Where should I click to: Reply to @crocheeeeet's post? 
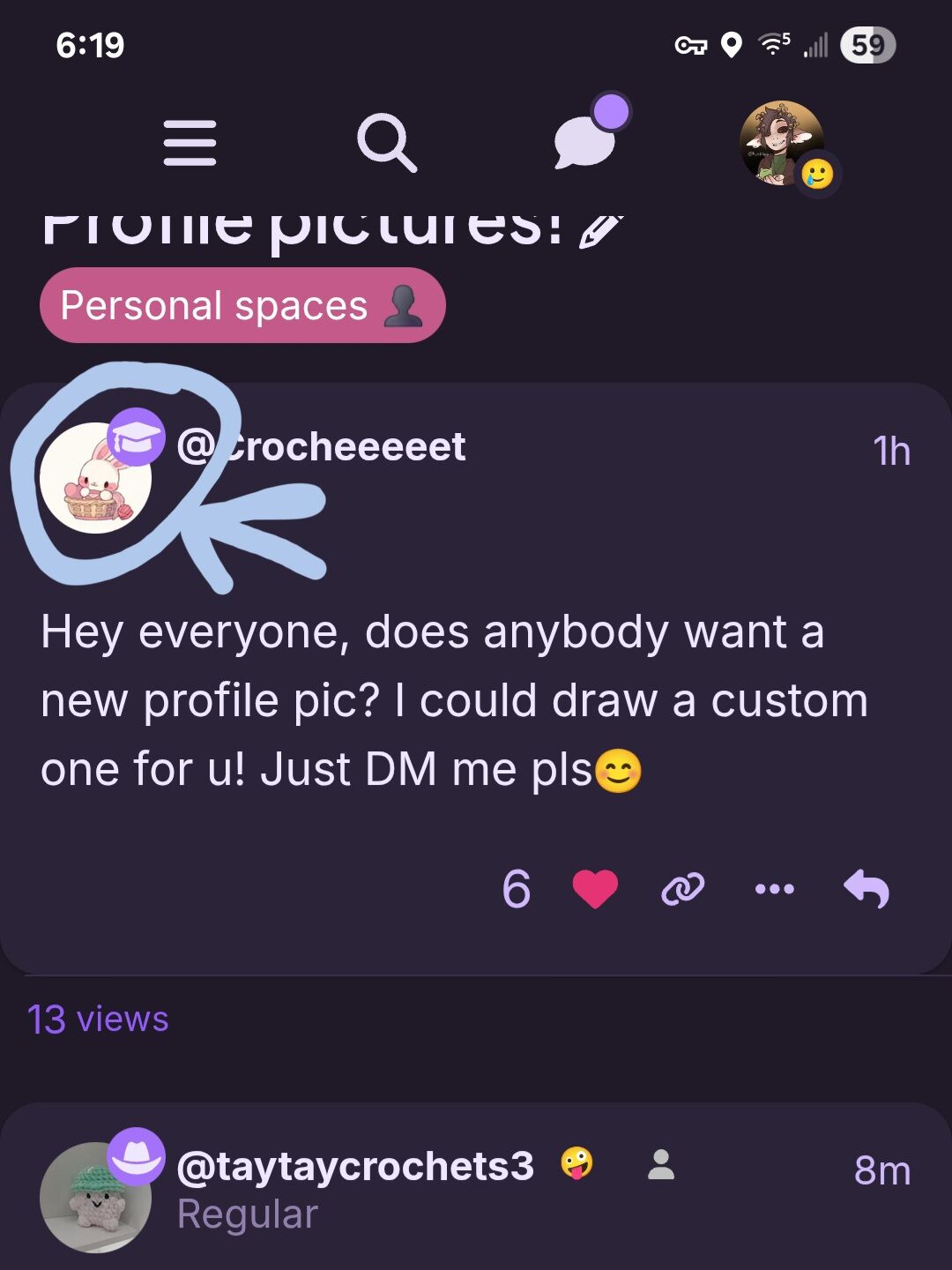tap(866, 889)
